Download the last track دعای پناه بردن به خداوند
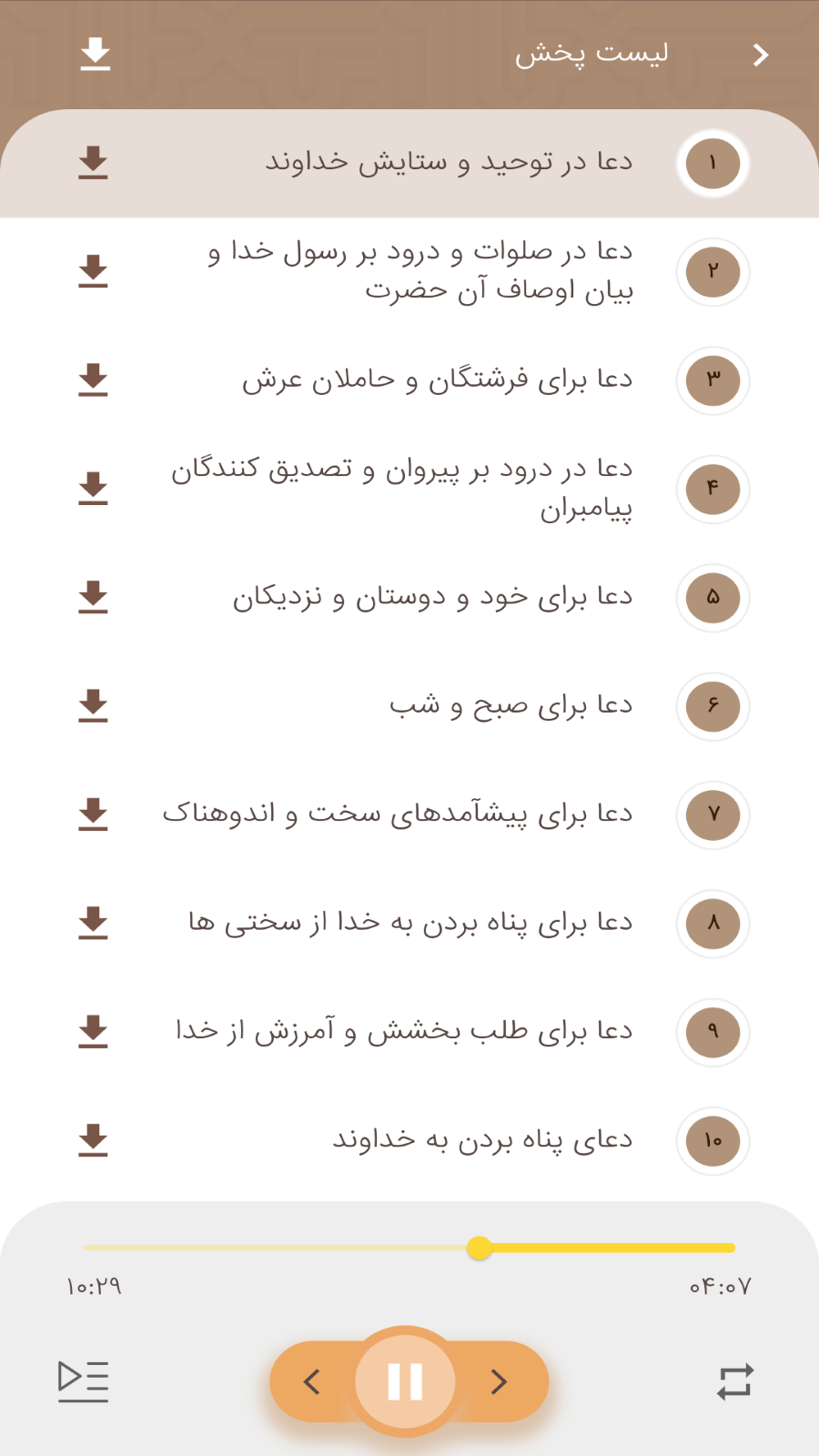The height and width of the screenshot is (1456, 819). click(94, 1140)
